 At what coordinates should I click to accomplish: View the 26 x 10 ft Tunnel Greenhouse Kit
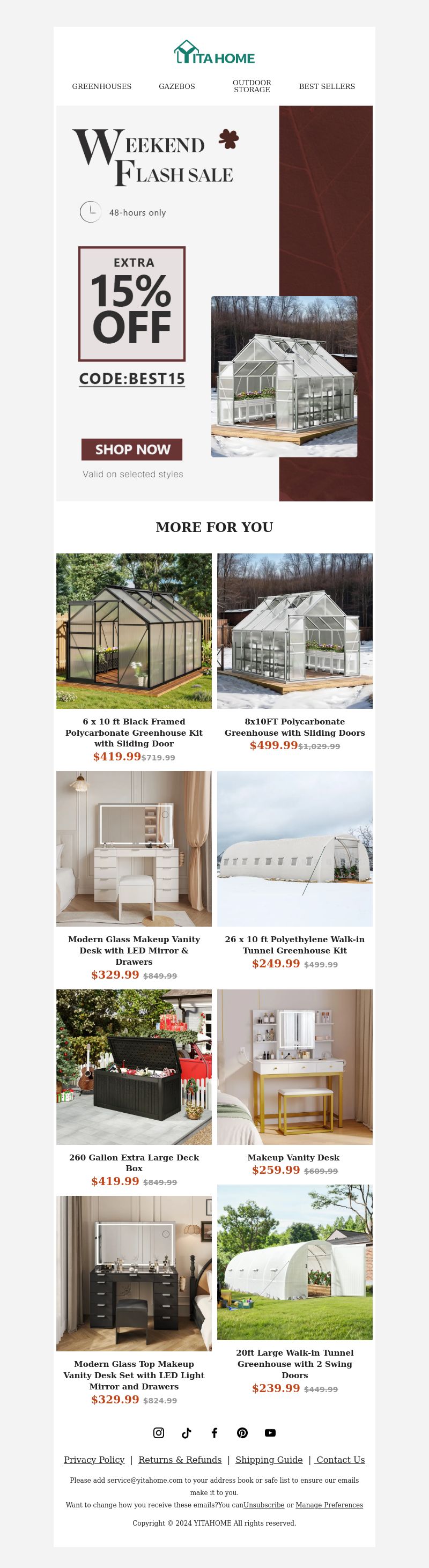[294, 848]
